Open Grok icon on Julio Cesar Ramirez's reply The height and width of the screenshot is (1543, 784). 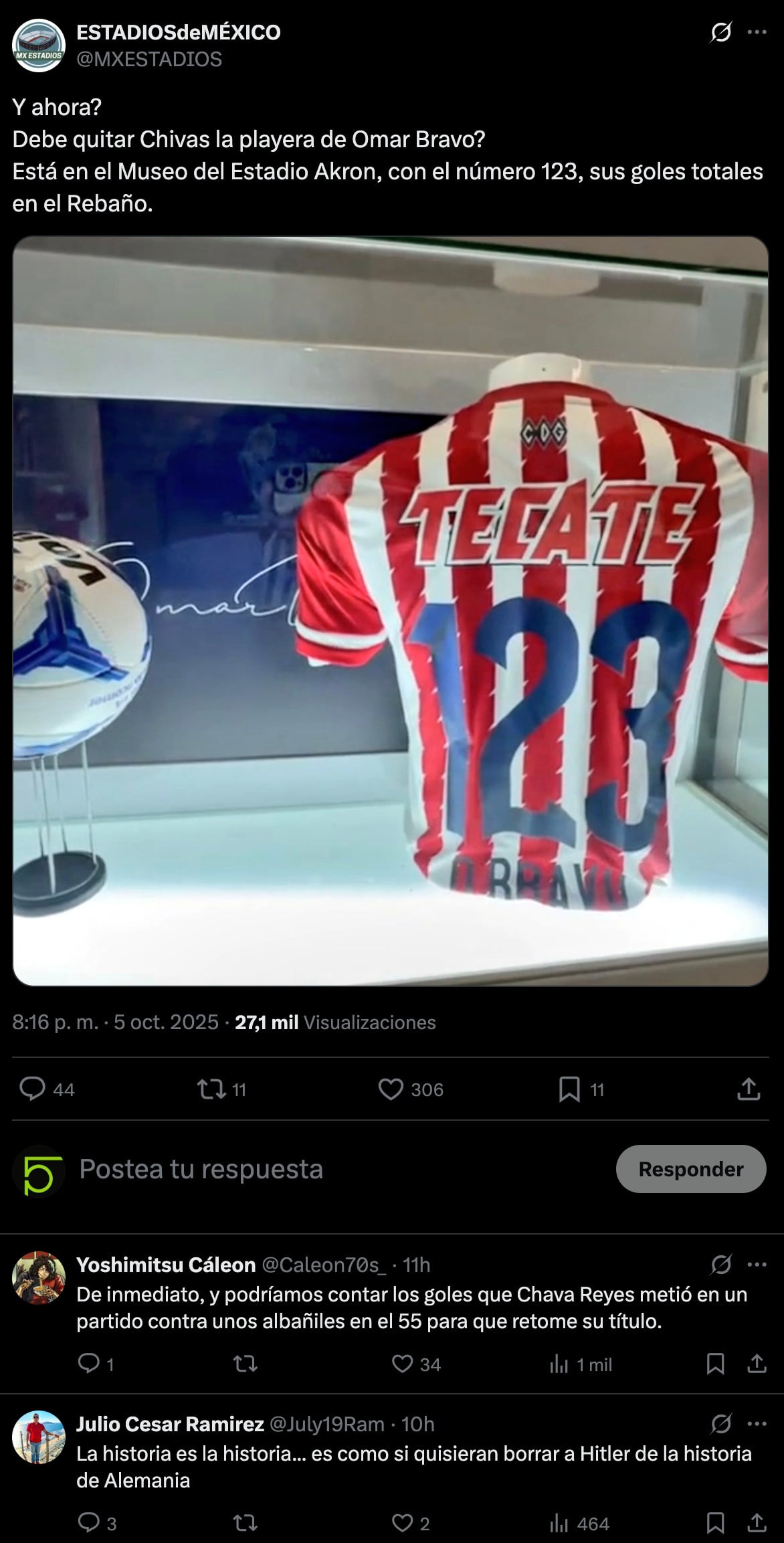[x=720, y=1425]
